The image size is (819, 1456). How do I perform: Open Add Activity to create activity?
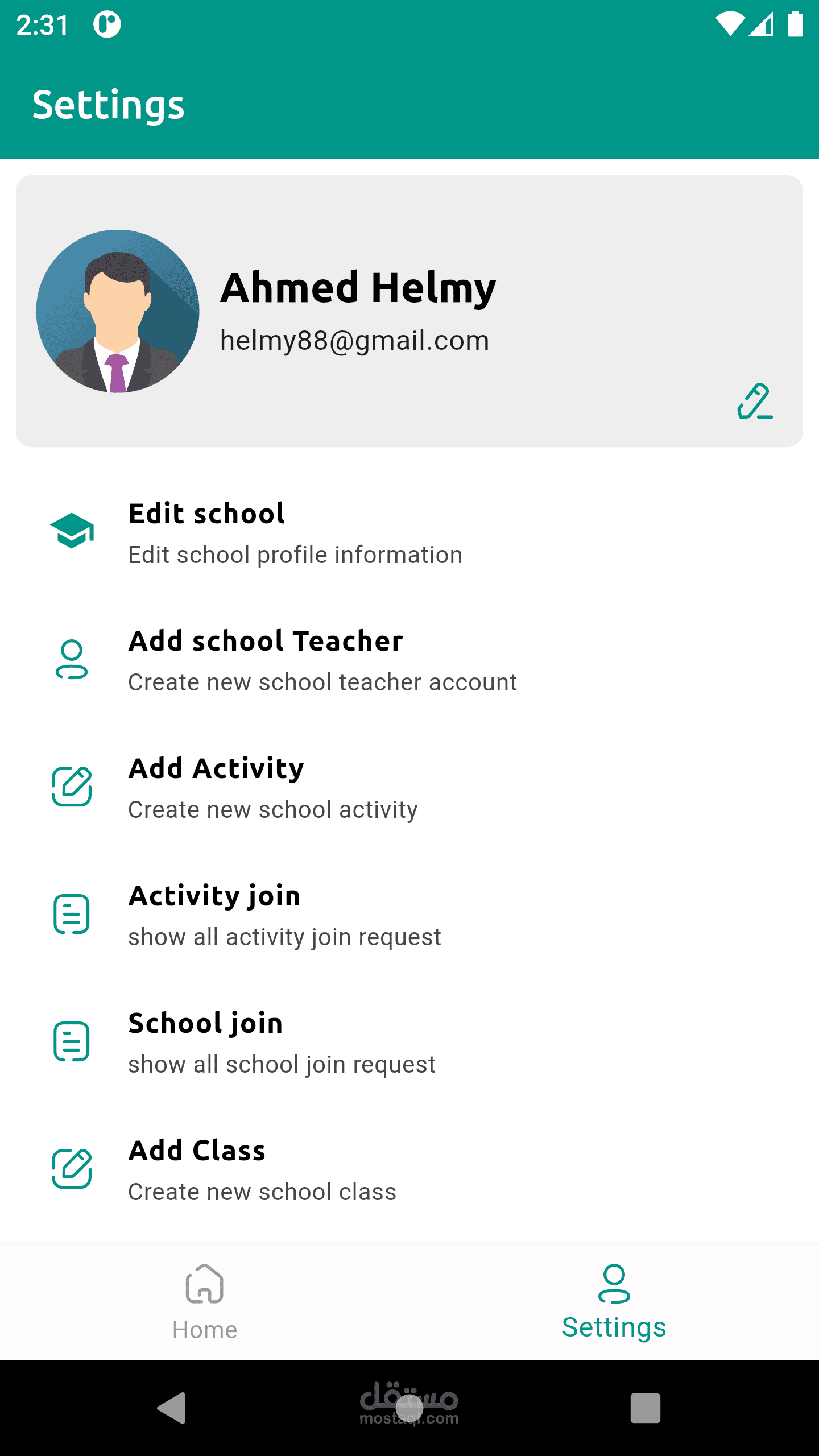pos(273,788)
